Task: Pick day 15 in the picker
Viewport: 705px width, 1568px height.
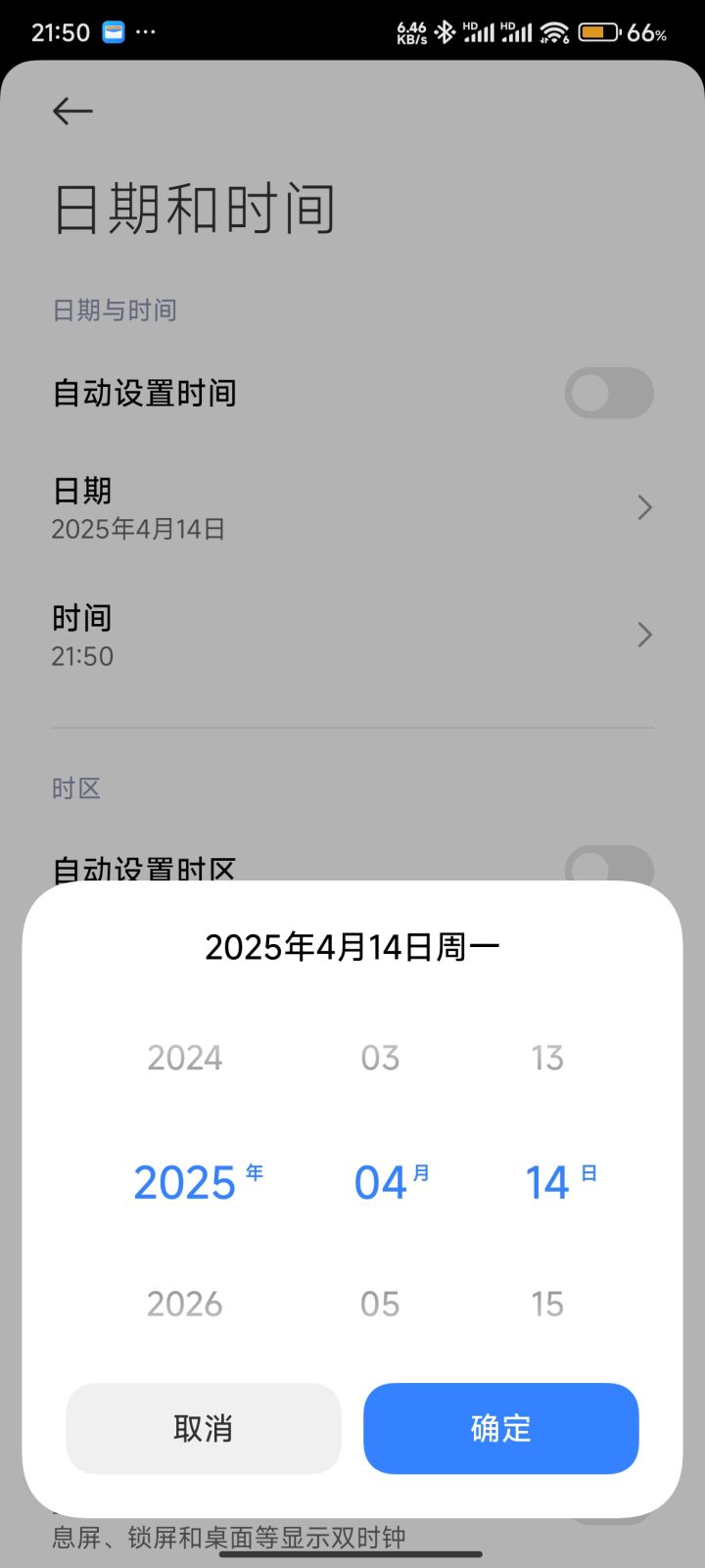Action: [547, 1304]
